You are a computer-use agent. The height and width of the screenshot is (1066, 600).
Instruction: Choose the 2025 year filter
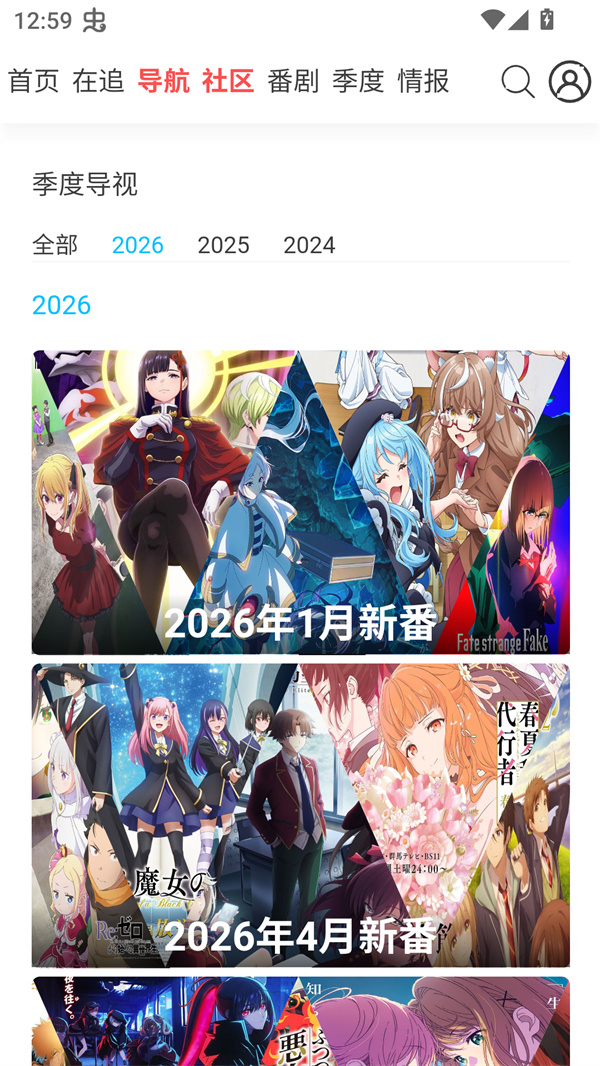223,244
